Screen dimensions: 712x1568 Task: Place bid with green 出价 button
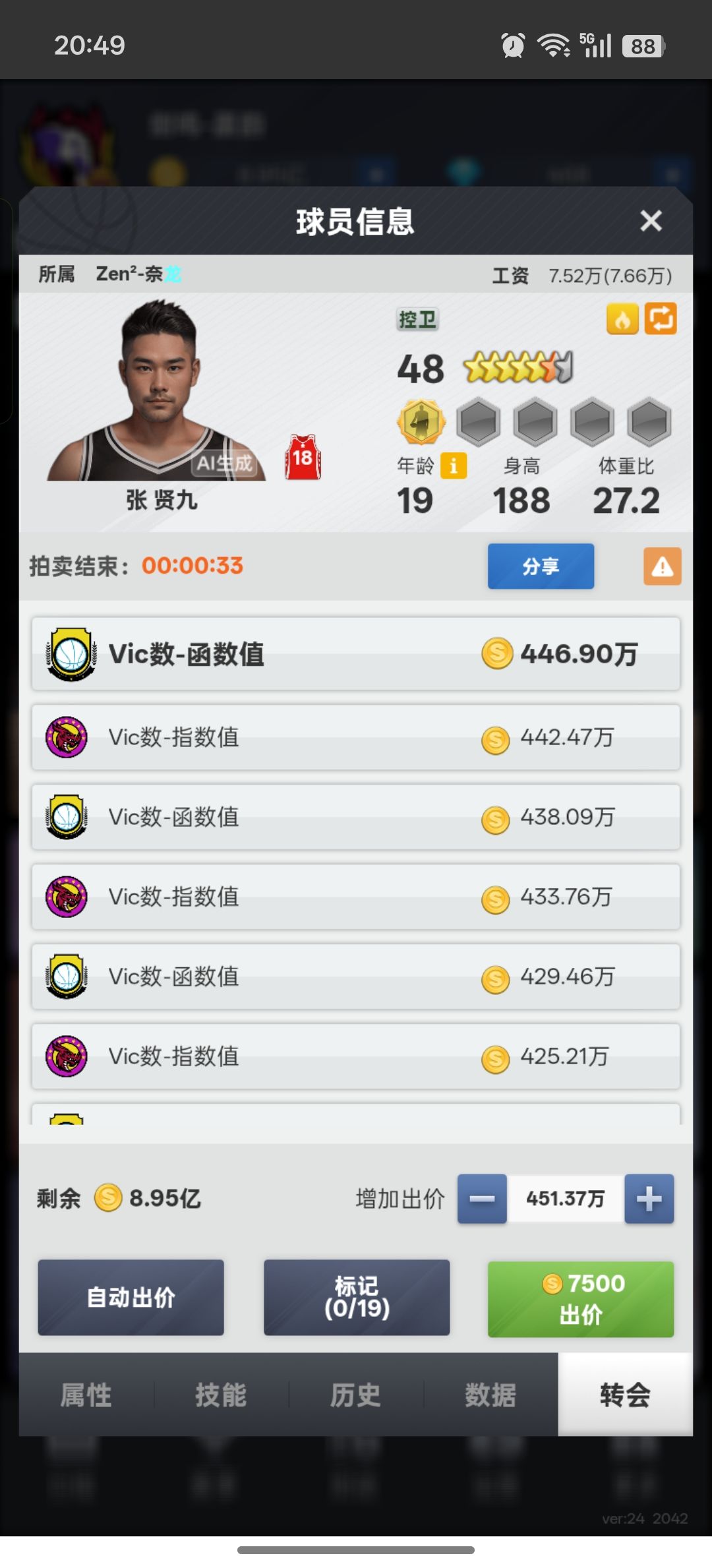pyautogui.click(x=581, y=1299)
